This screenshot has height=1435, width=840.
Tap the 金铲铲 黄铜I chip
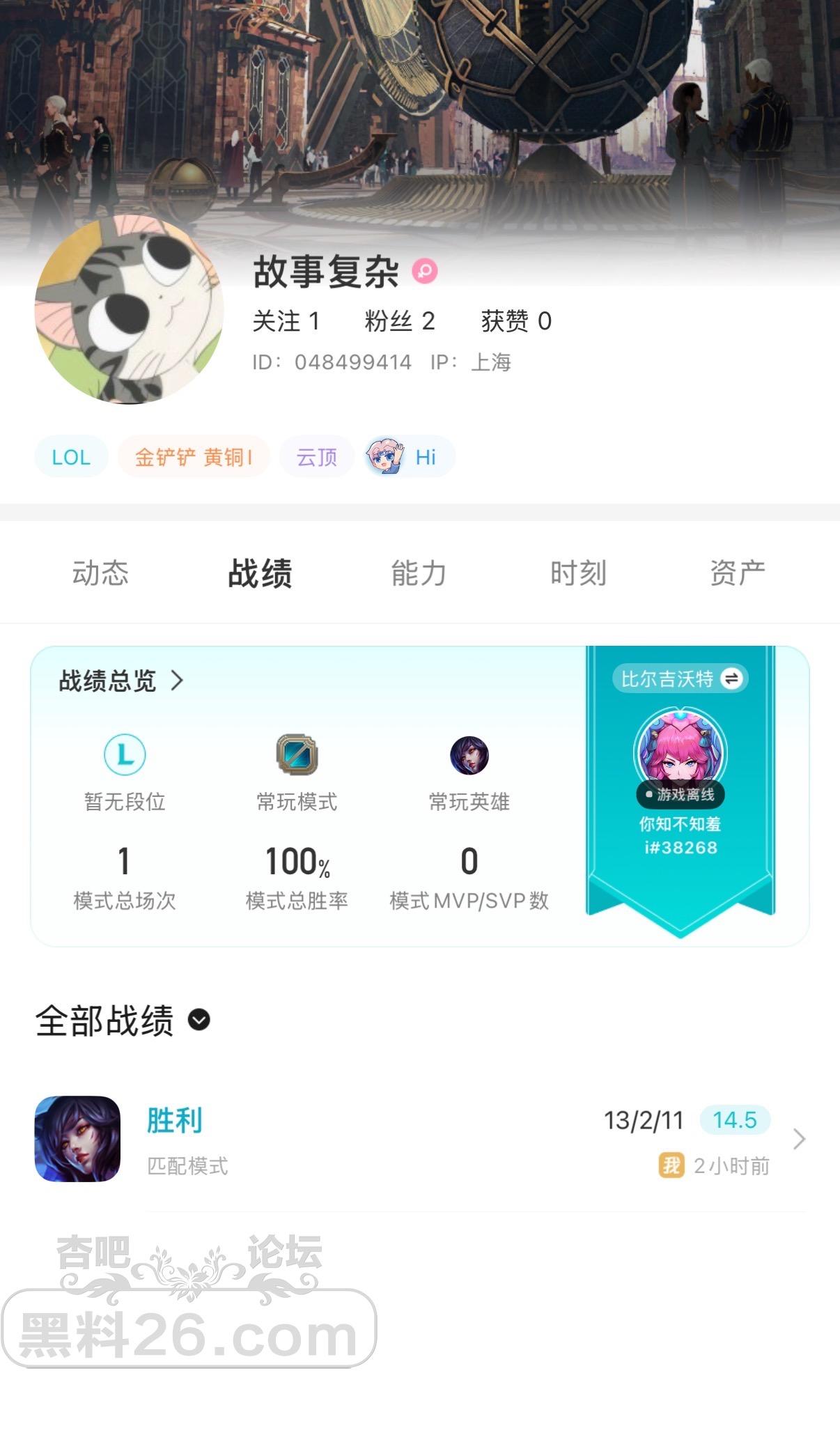point(193,457)
